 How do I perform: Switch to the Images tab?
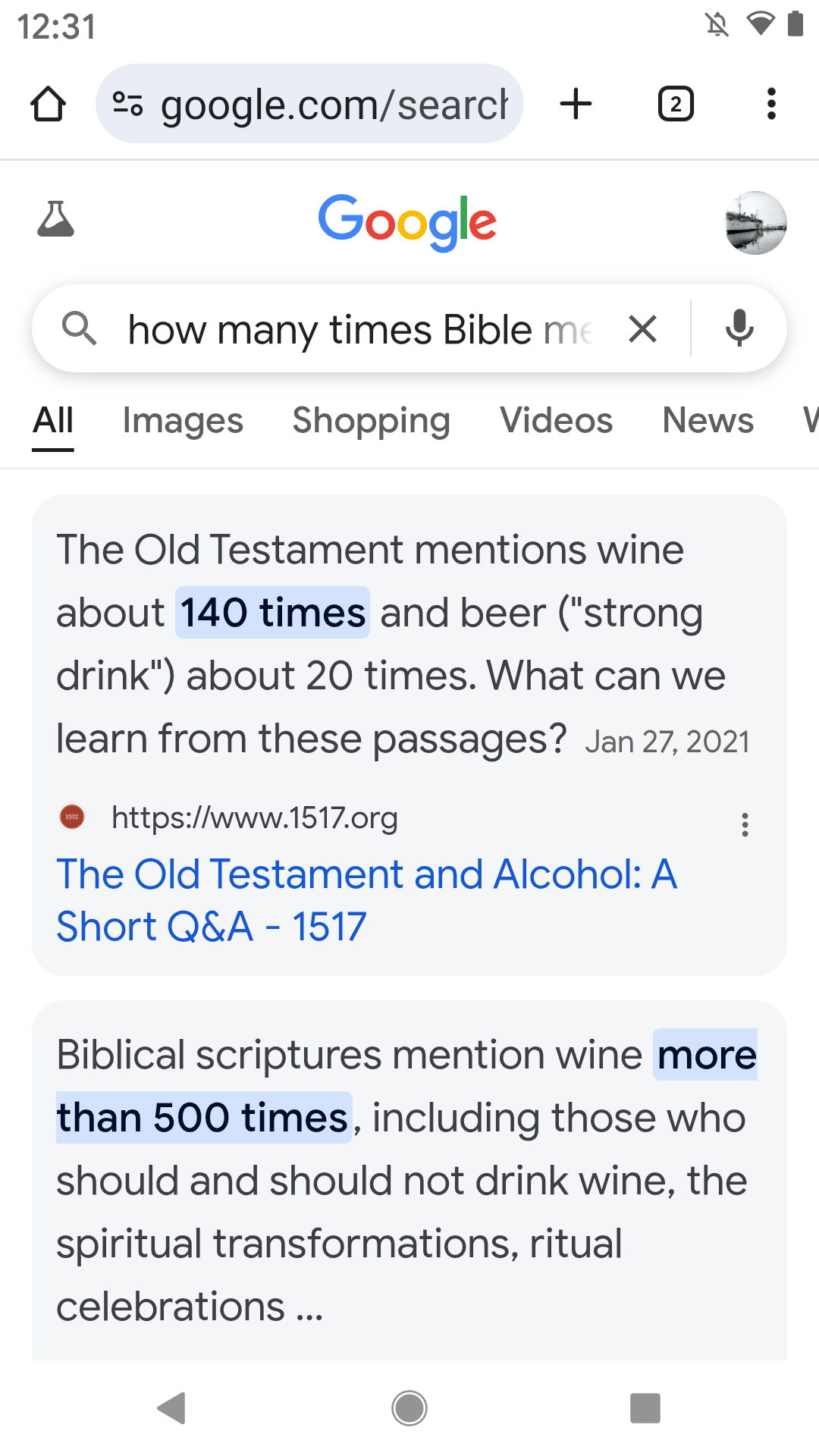(x=183, y=421)
